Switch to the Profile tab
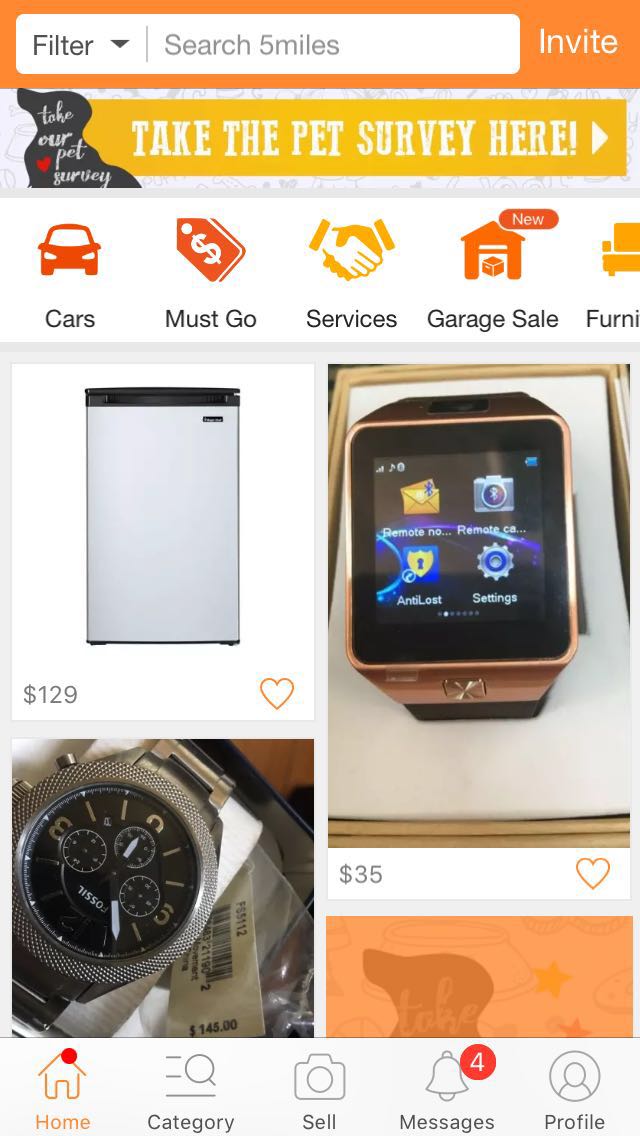Image resolution: width=640 pixels, height=1136 pixels. coord(574,1091)
